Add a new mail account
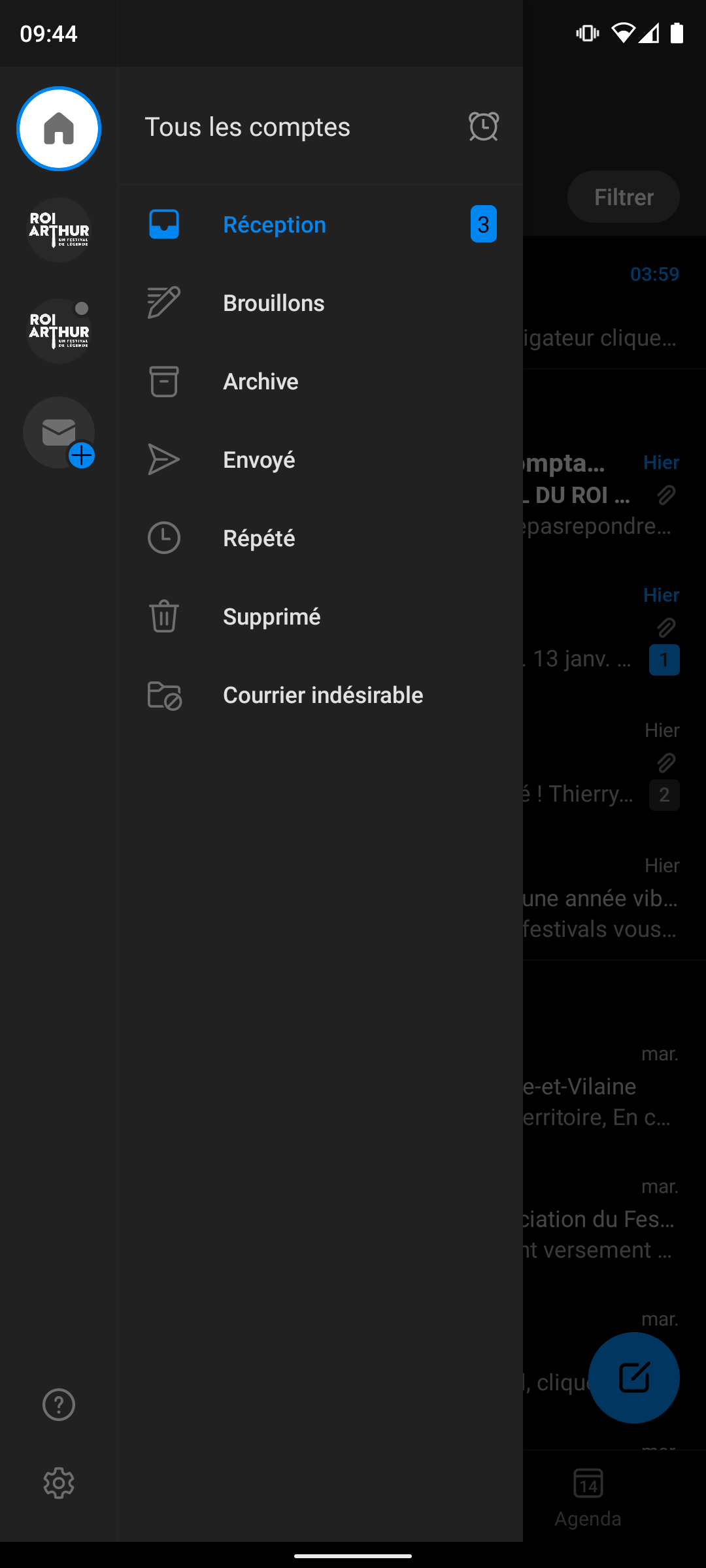706x1568 pixels. click(x=59, y=433)
